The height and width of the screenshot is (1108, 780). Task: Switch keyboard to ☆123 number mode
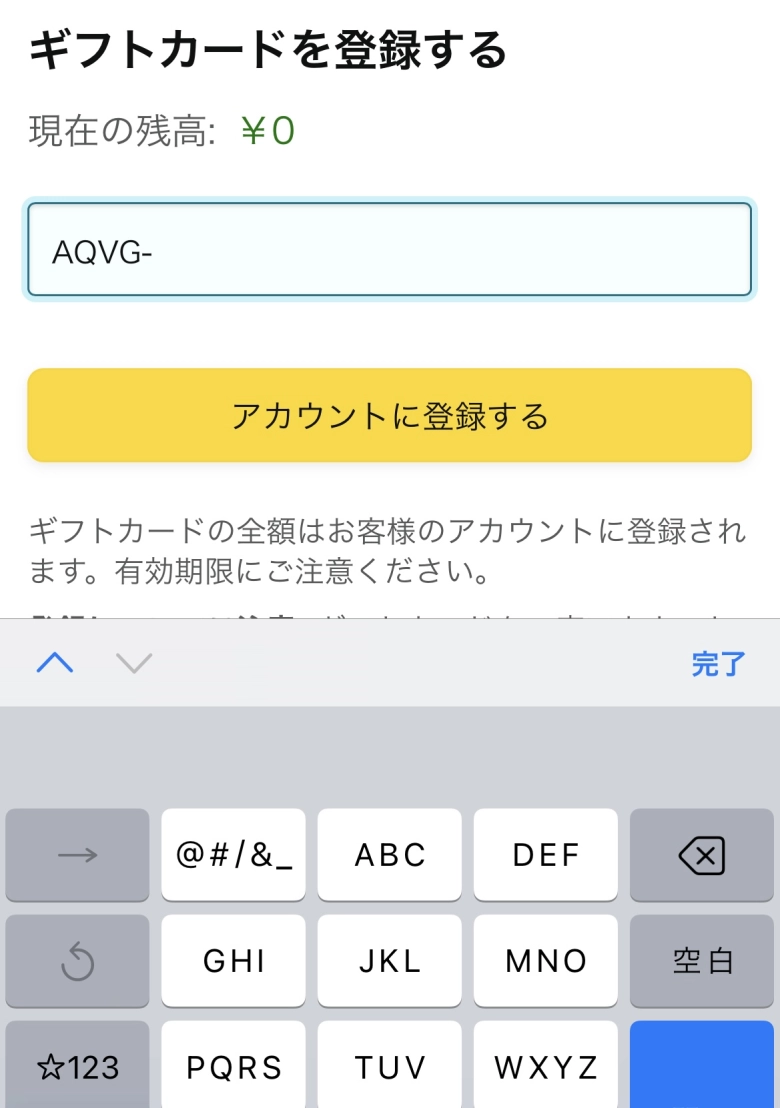(x=77, y=1066)
